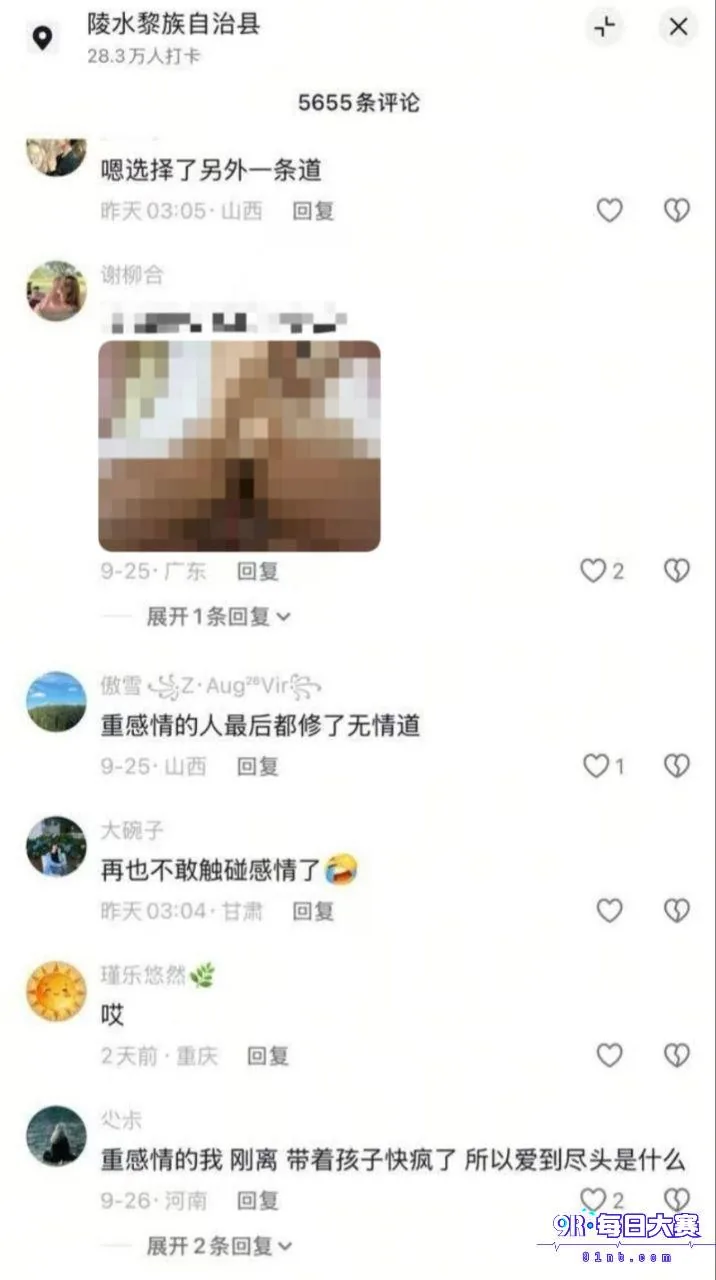
Task: Open the image in 谢柳合's comment
Action: pos(239,446)
